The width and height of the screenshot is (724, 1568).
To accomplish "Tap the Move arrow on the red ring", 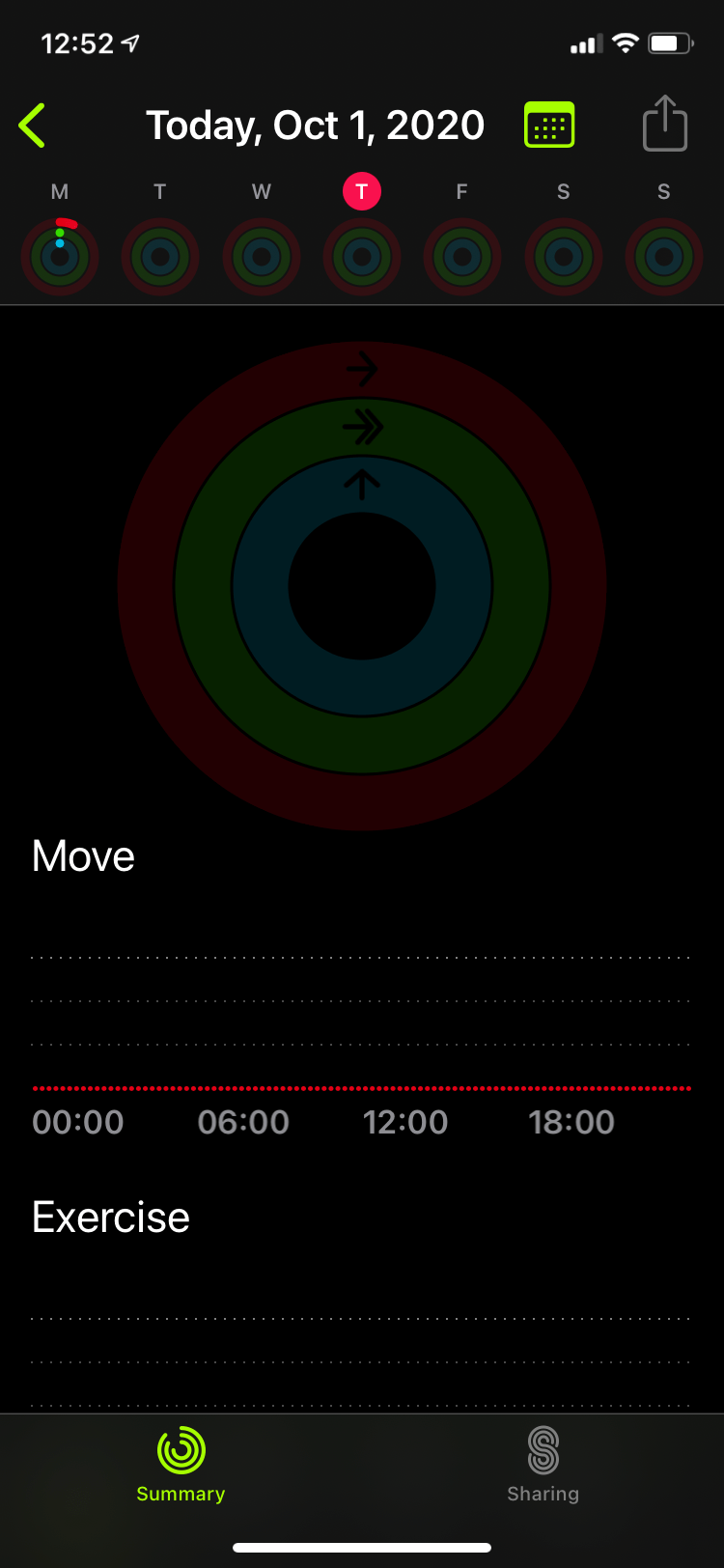I will click(361, 368).
